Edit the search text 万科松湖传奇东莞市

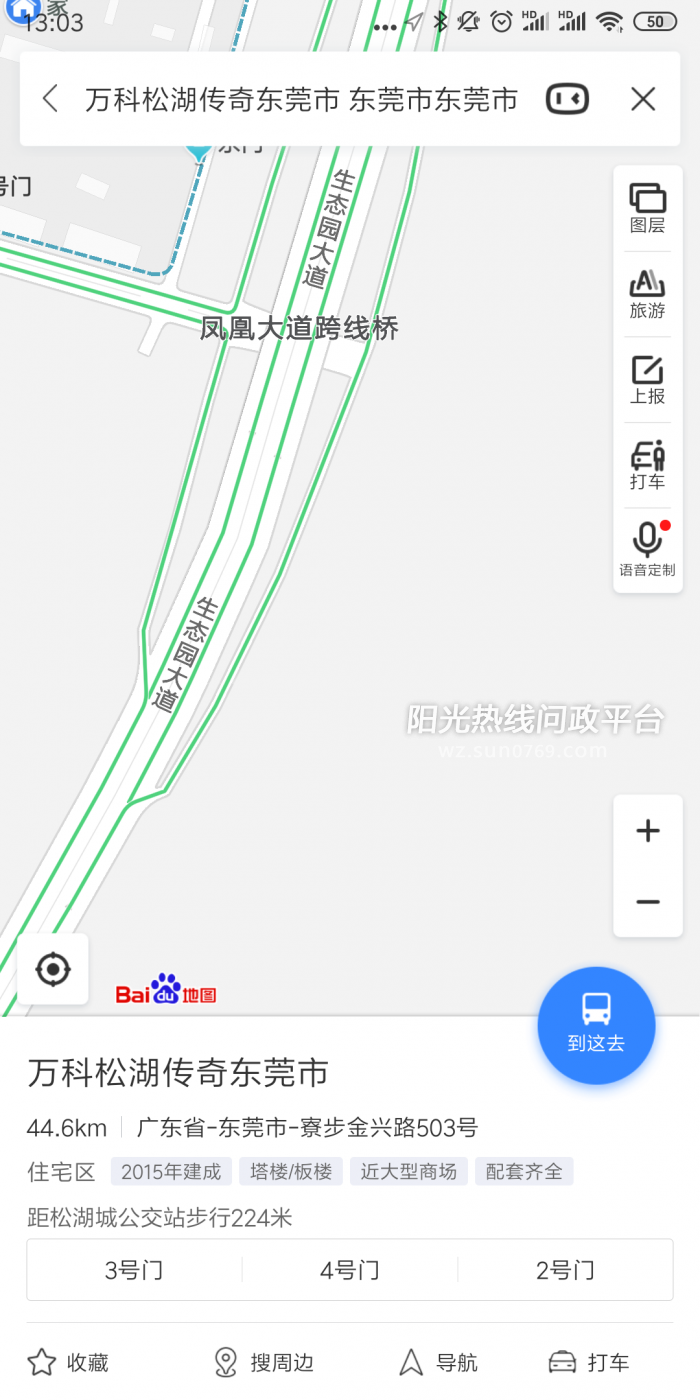coord(300,99)
